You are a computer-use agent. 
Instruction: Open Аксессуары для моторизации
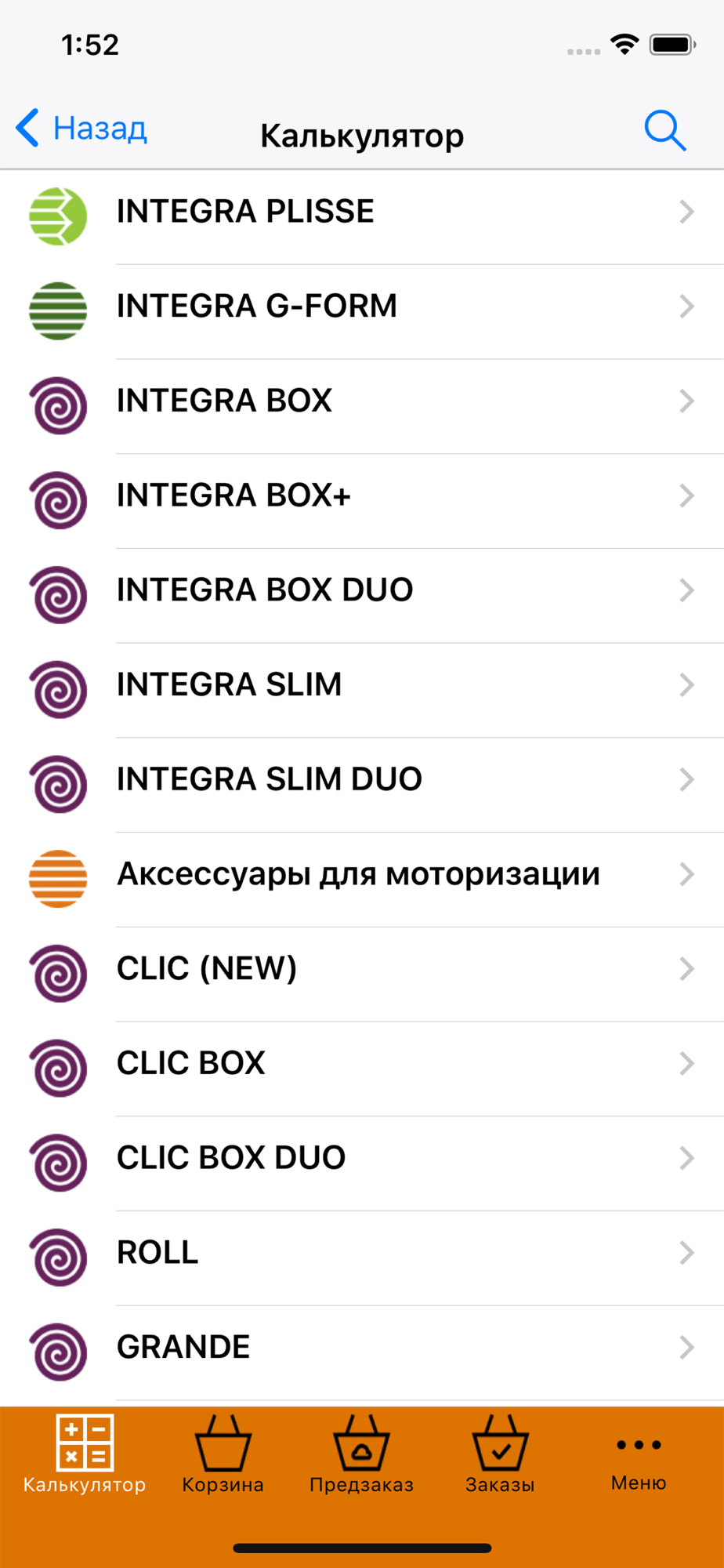362,875
